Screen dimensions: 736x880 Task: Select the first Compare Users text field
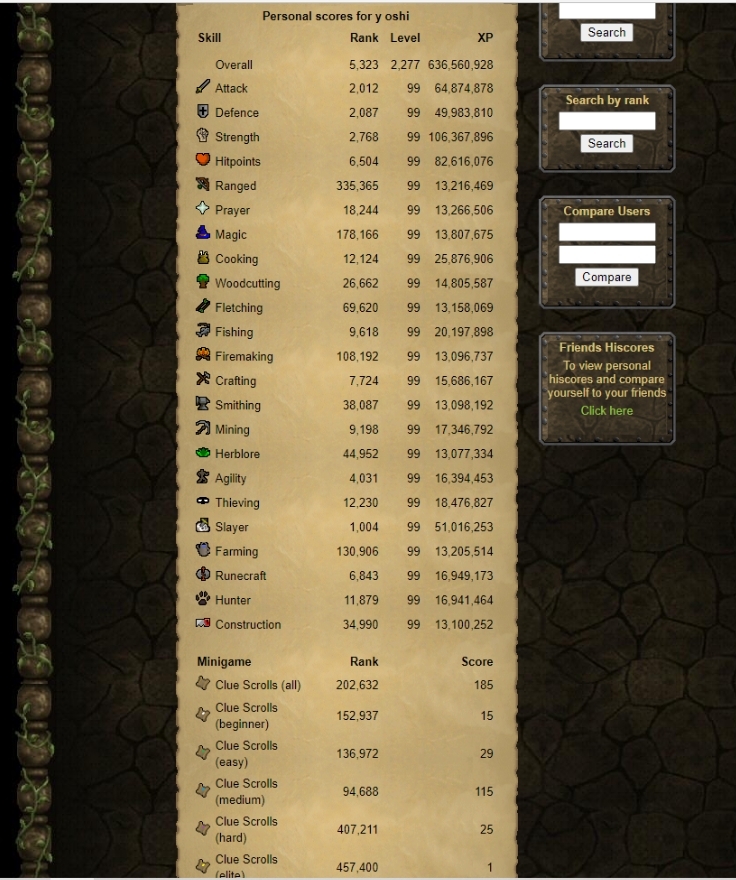pos(606,232)
